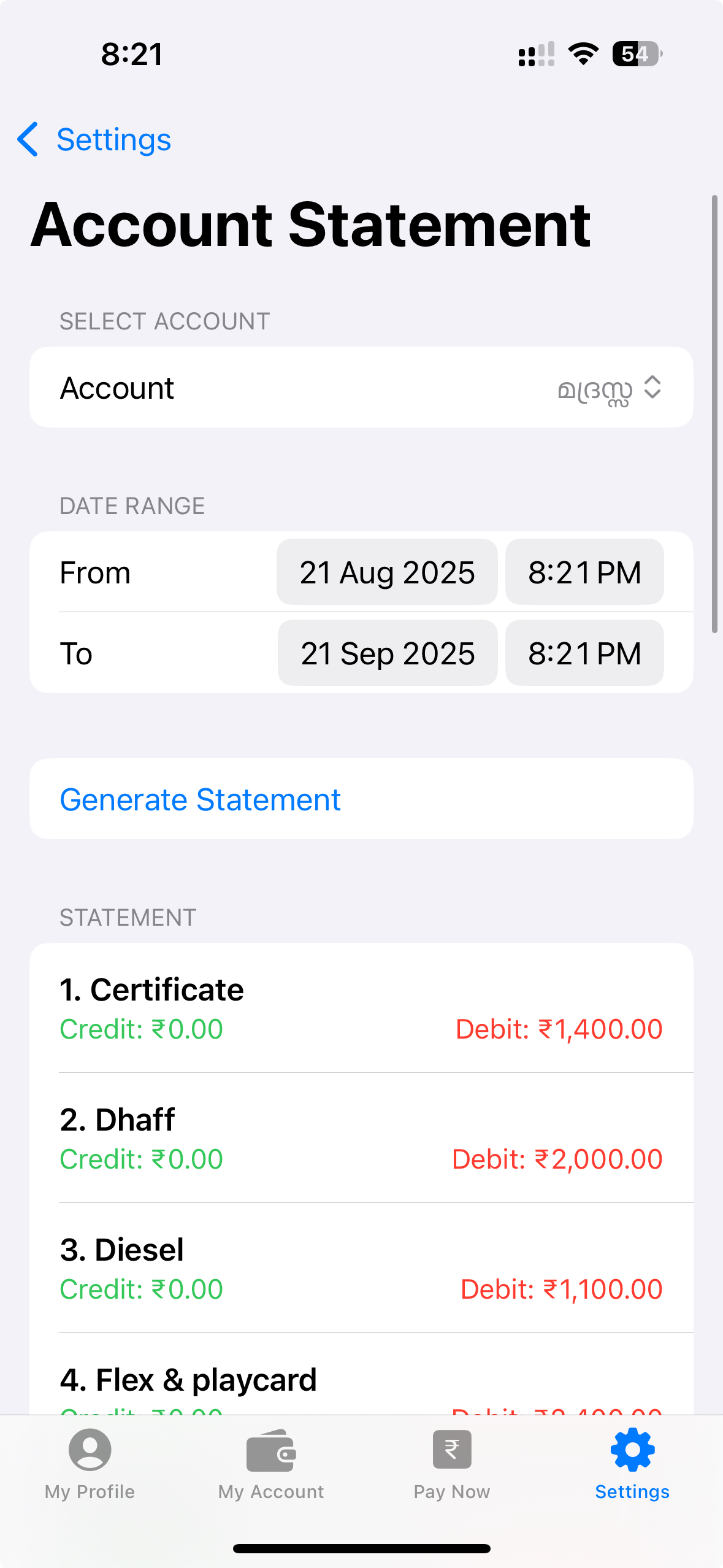Change the From date 21 Aug 2025

pos(387,572)
